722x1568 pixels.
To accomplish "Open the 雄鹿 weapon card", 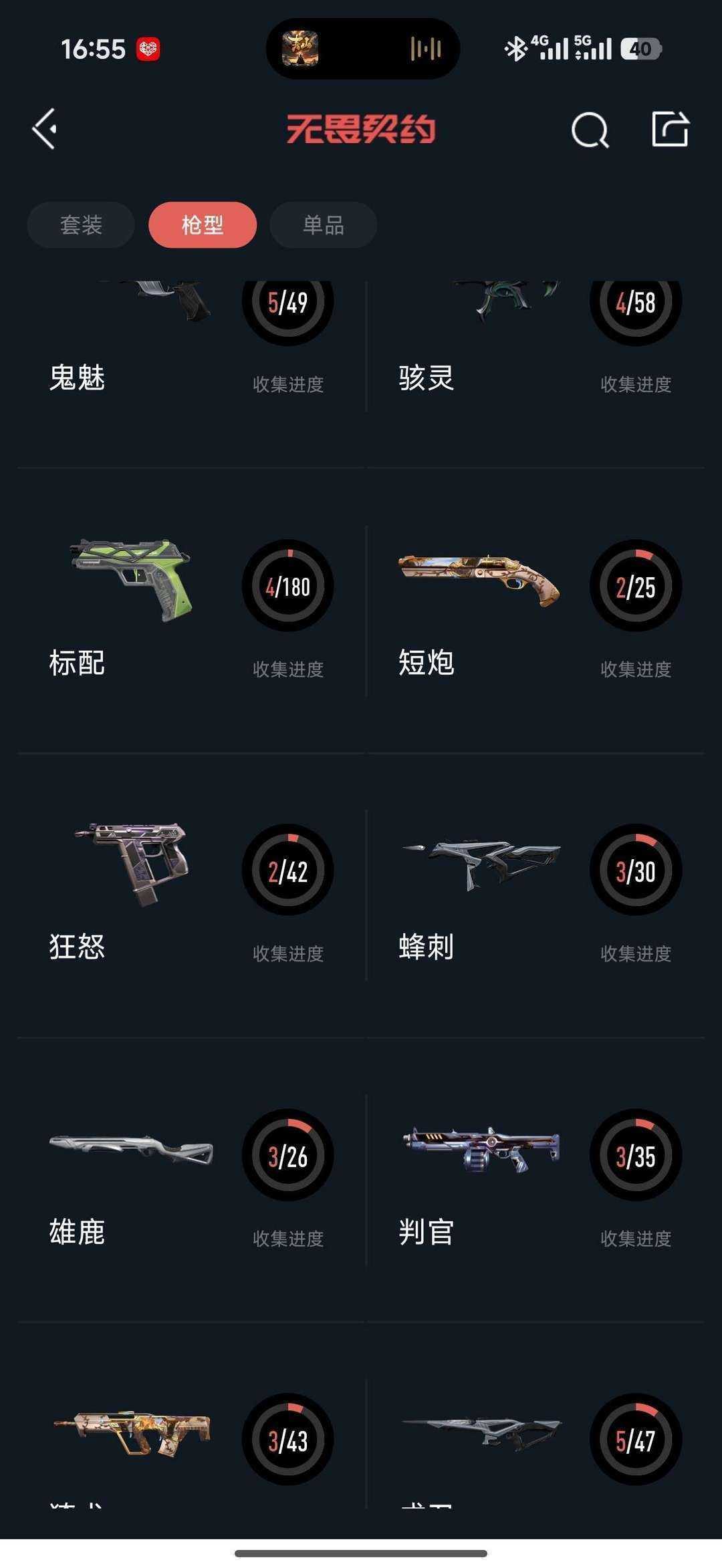I will tap(191, 1179).
